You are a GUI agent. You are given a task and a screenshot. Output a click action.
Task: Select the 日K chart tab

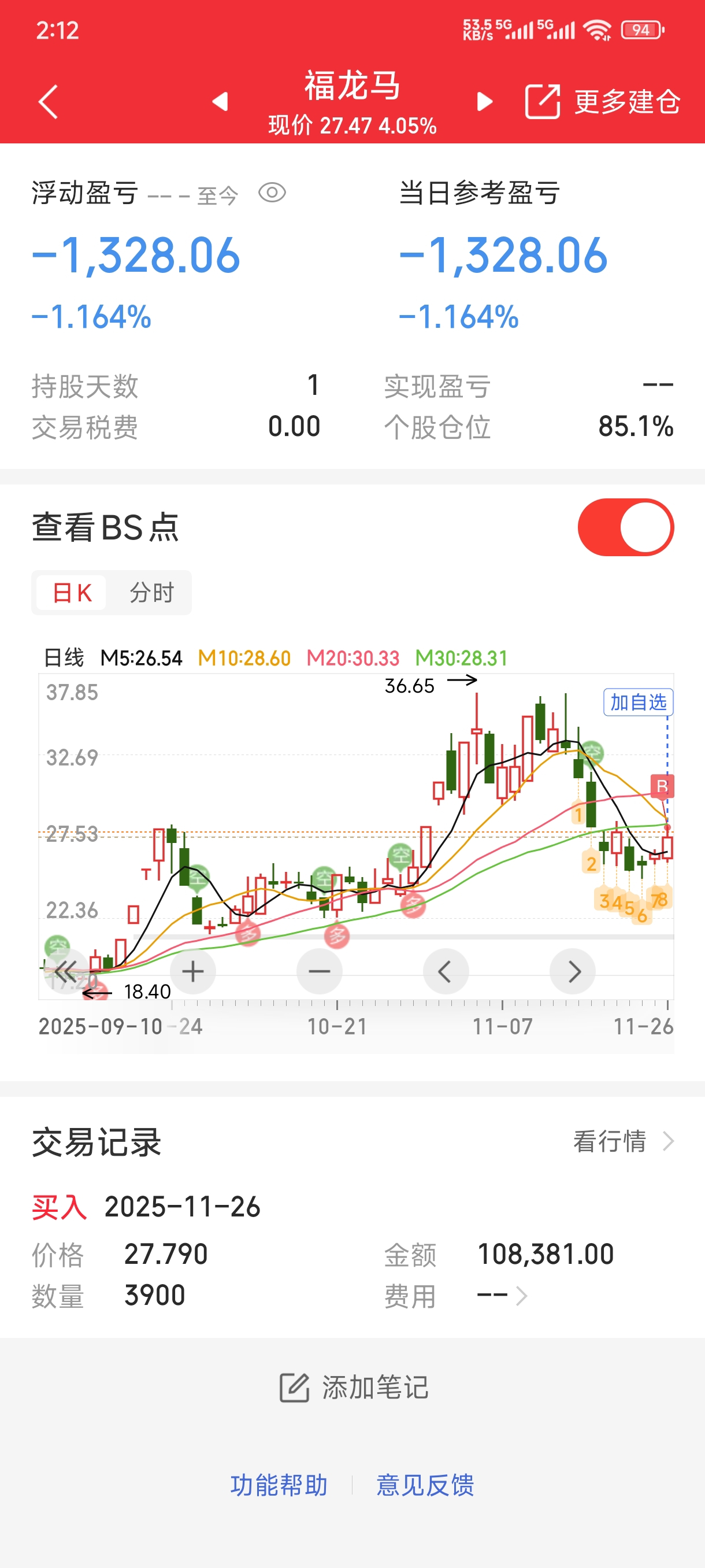pos(72,593)
